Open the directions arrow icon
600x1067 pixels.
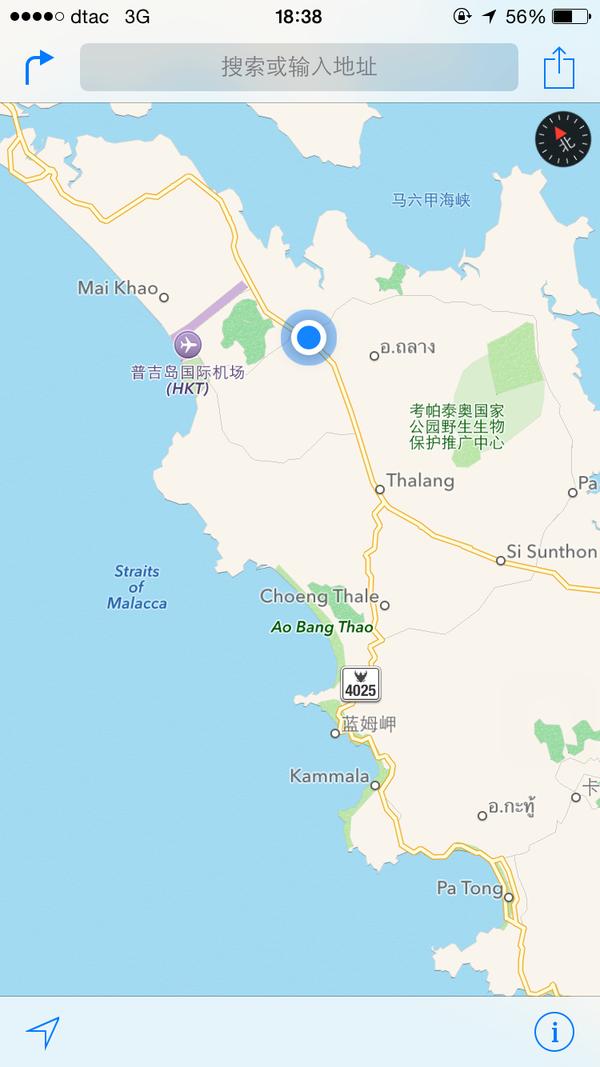point(38,68)
